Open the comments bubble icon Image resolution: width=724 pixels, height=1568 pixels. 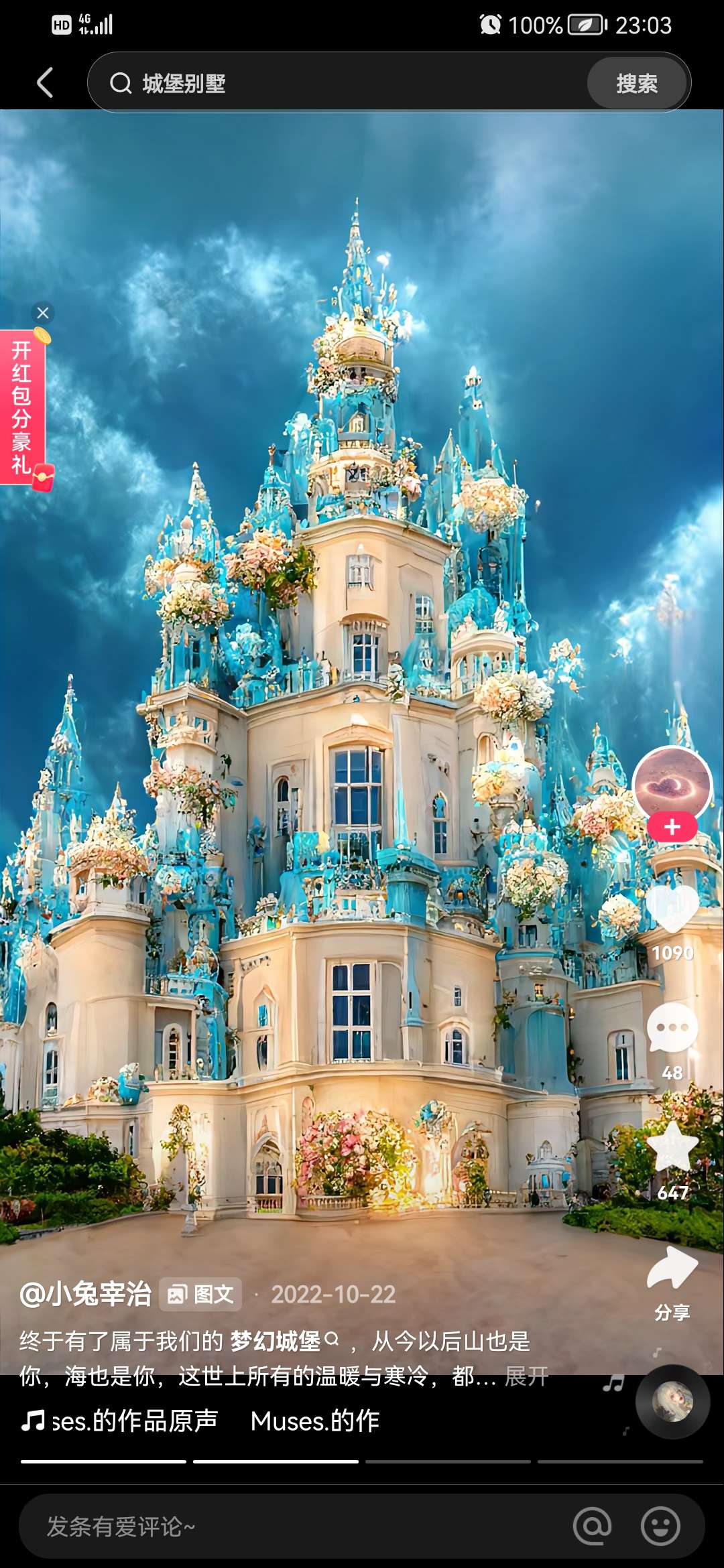pyautogui.click(x=672, y=1029)
